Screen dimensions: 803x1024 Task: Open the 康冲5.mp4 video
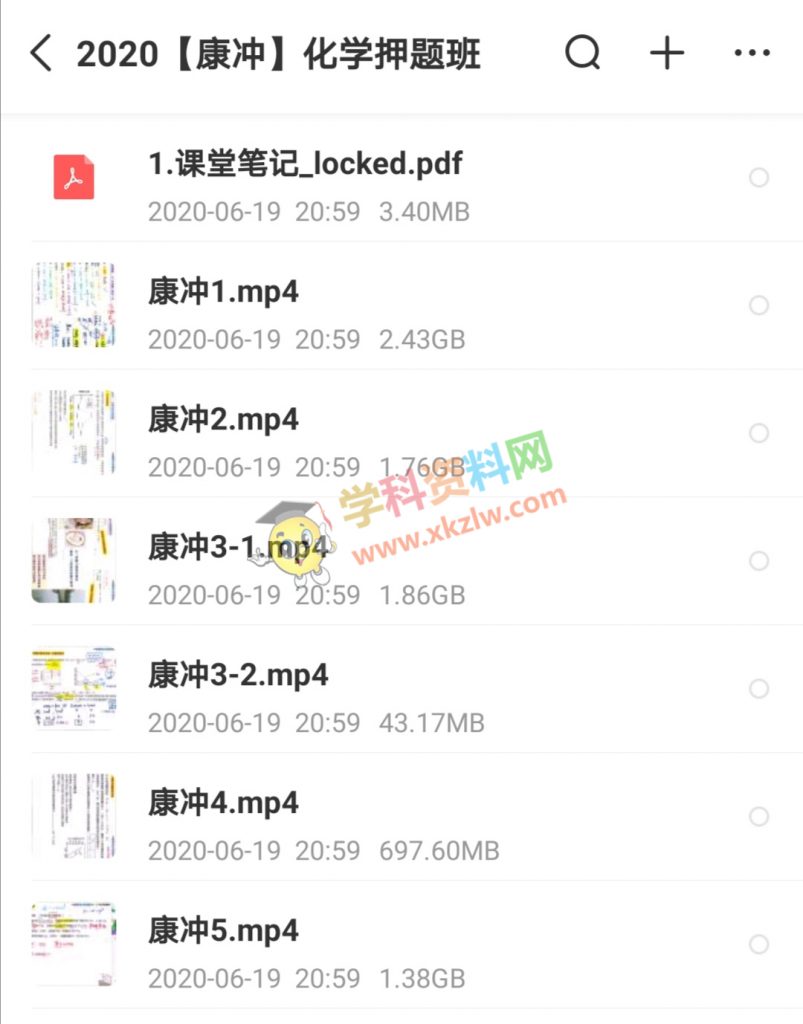[x=224, y=931]
